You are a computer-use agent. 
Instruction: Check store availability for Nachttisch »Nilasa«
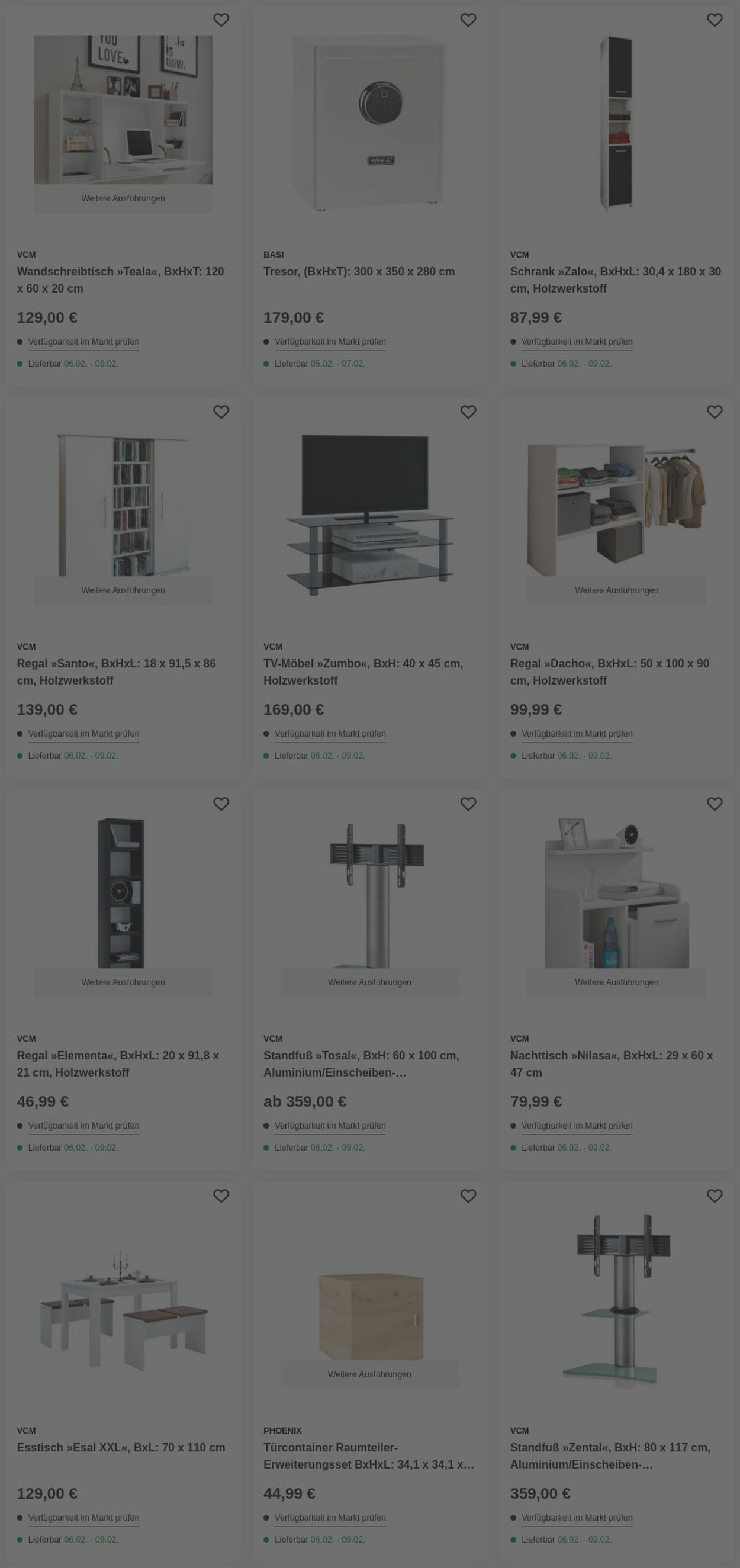[576, 1126]
